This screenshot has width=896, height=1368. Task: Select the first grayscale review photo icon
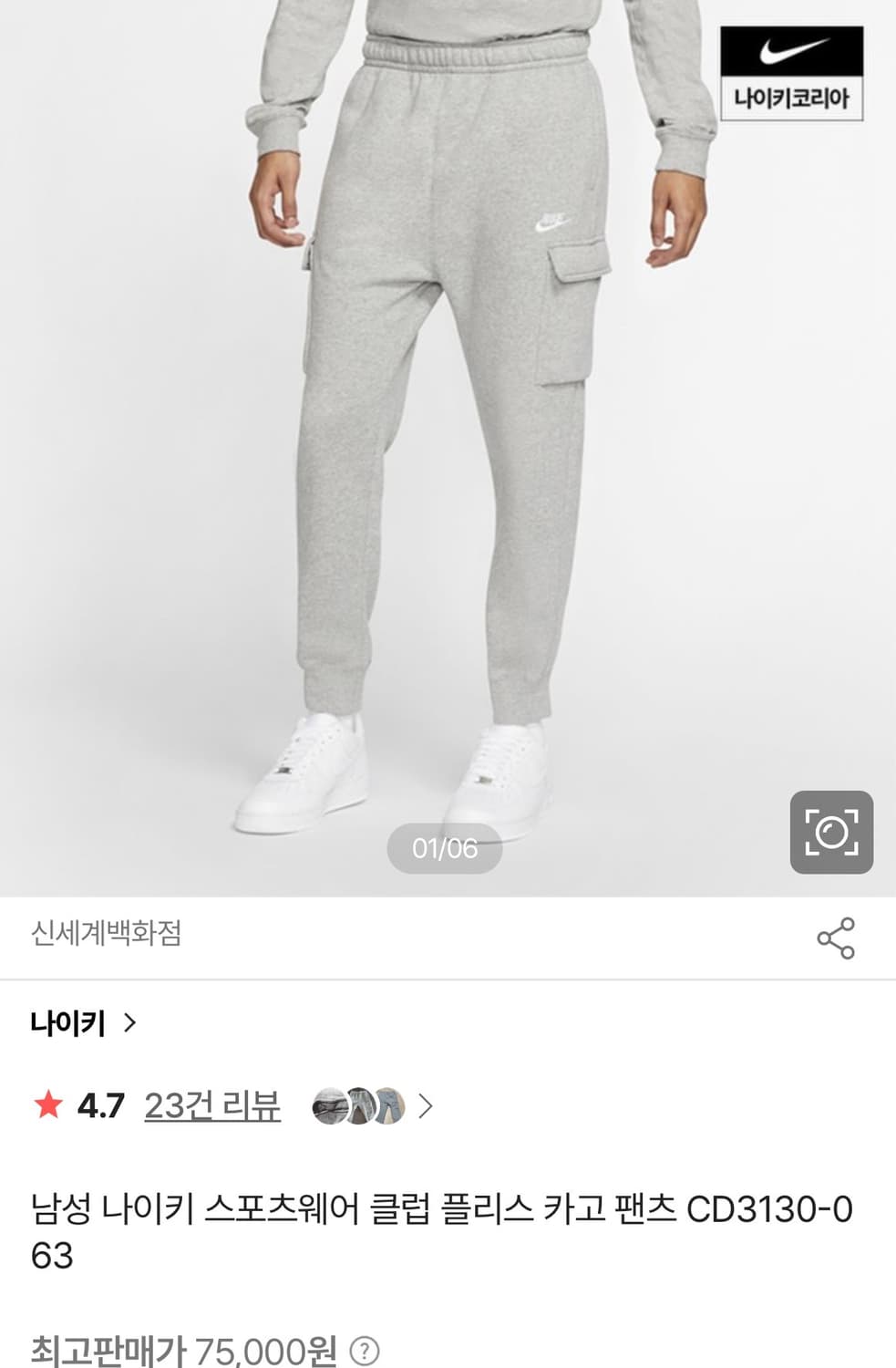coord(330,1107)
